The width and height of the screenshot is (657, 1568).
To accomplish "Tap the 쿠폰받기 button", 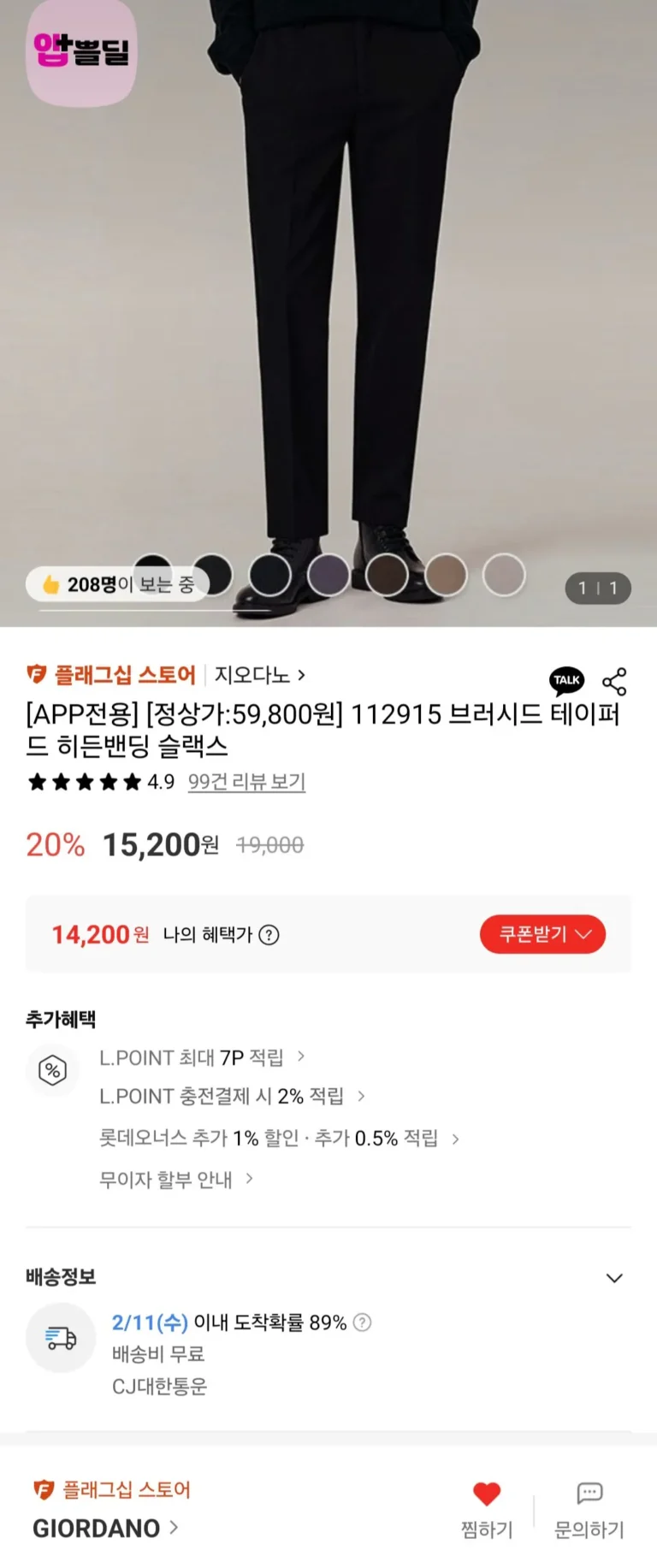I will point(542,934).
